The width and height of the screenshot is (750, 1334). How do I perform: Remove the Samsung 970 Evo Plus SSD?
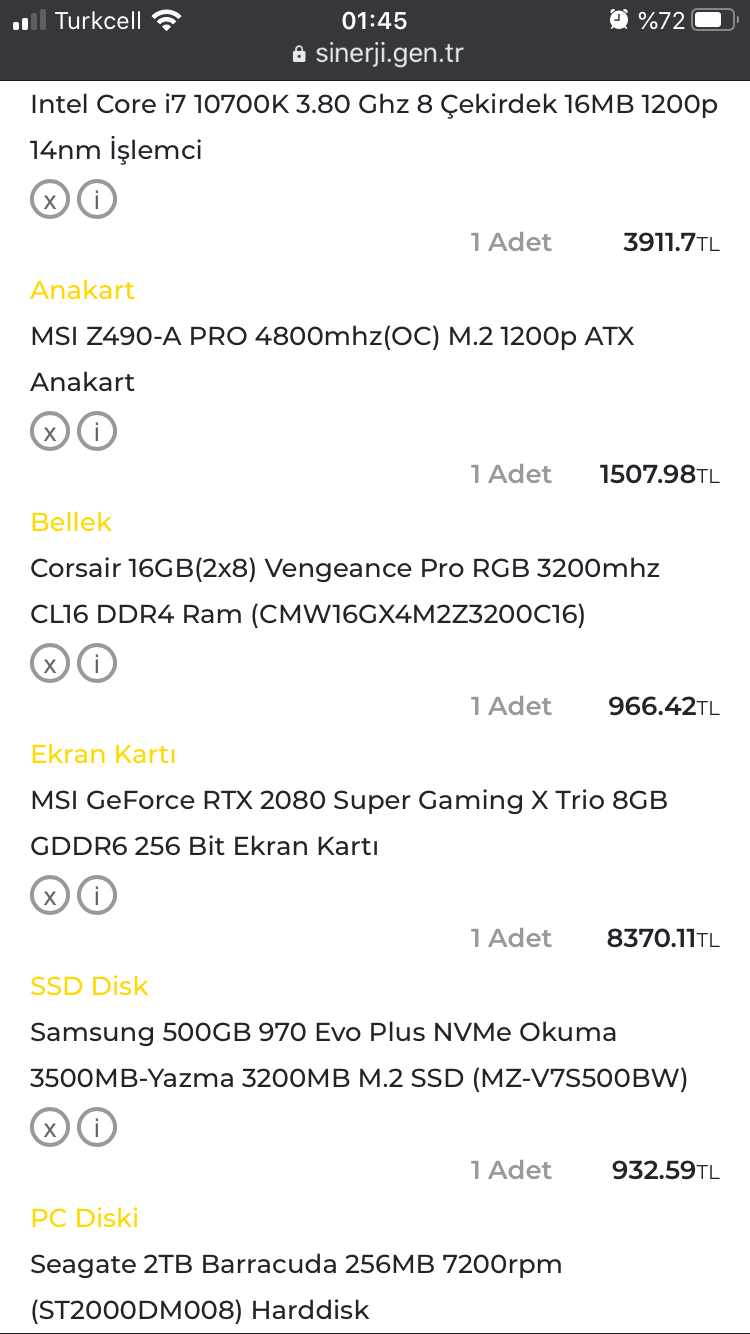pyautogui.click(x=49, y=1127)
